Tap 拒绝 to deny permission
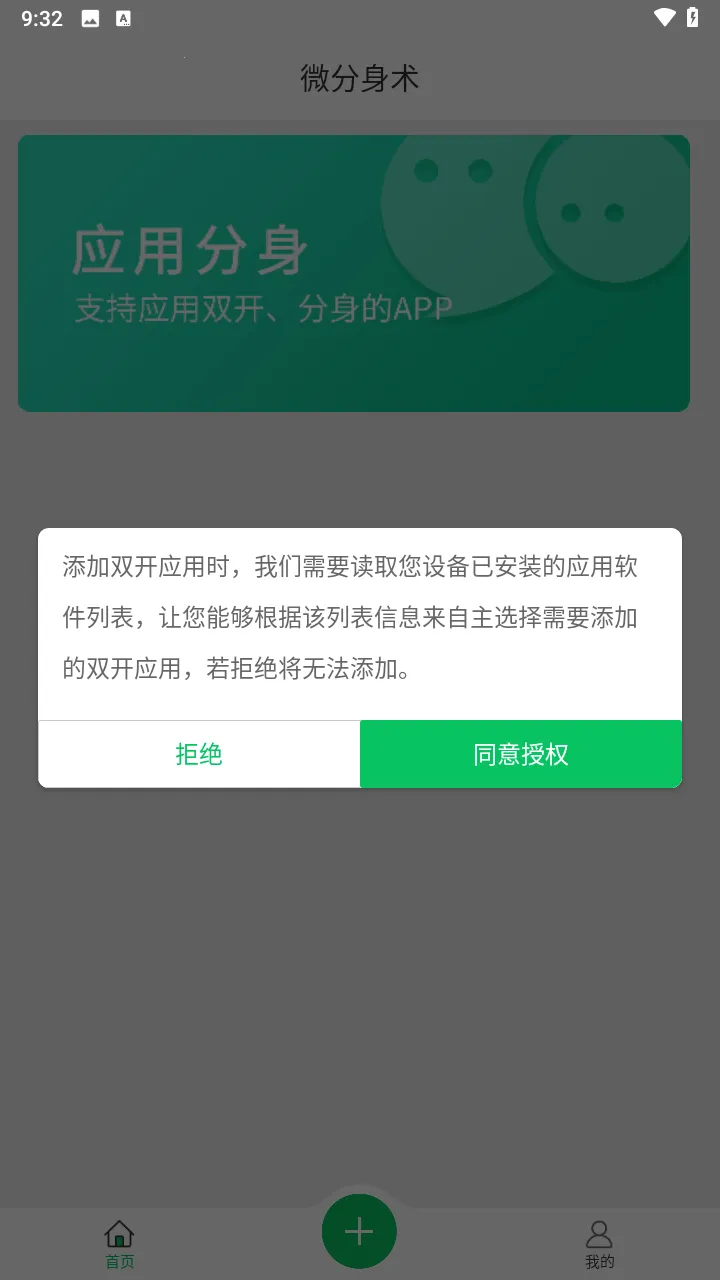Viewport: 720px width, 1280px height. coord(198,754)
